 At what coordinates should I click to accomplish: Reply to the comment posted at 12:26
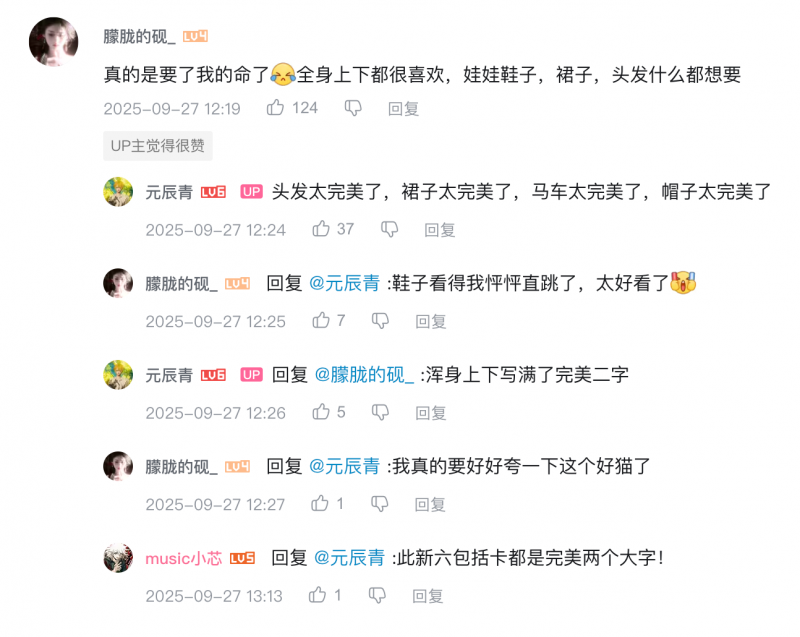tap(431, 413)
